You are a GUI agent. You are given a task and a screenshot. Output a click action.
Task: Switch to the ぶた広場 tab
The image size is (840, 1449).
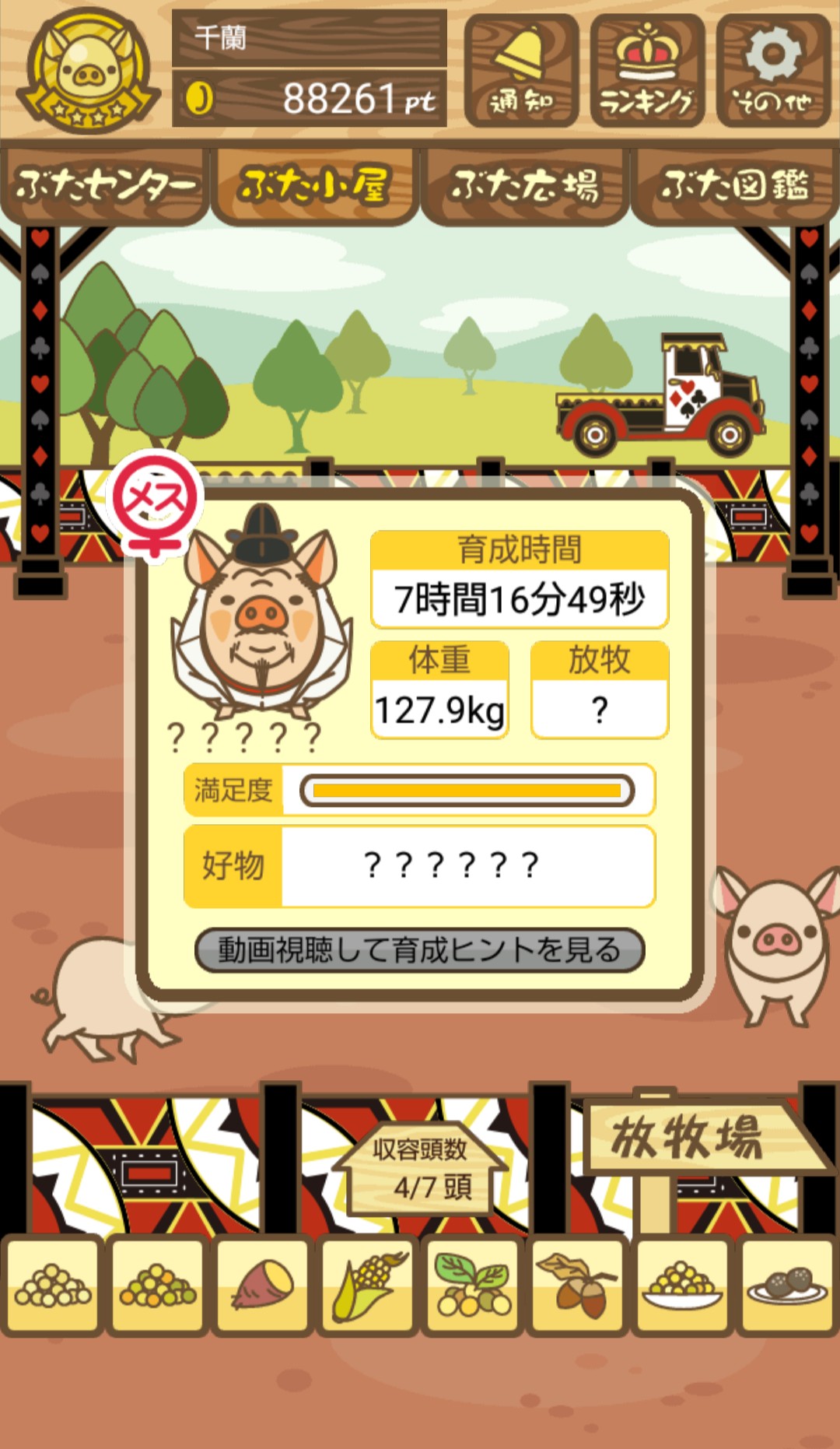pyautogui.click(x=525, y=185)
